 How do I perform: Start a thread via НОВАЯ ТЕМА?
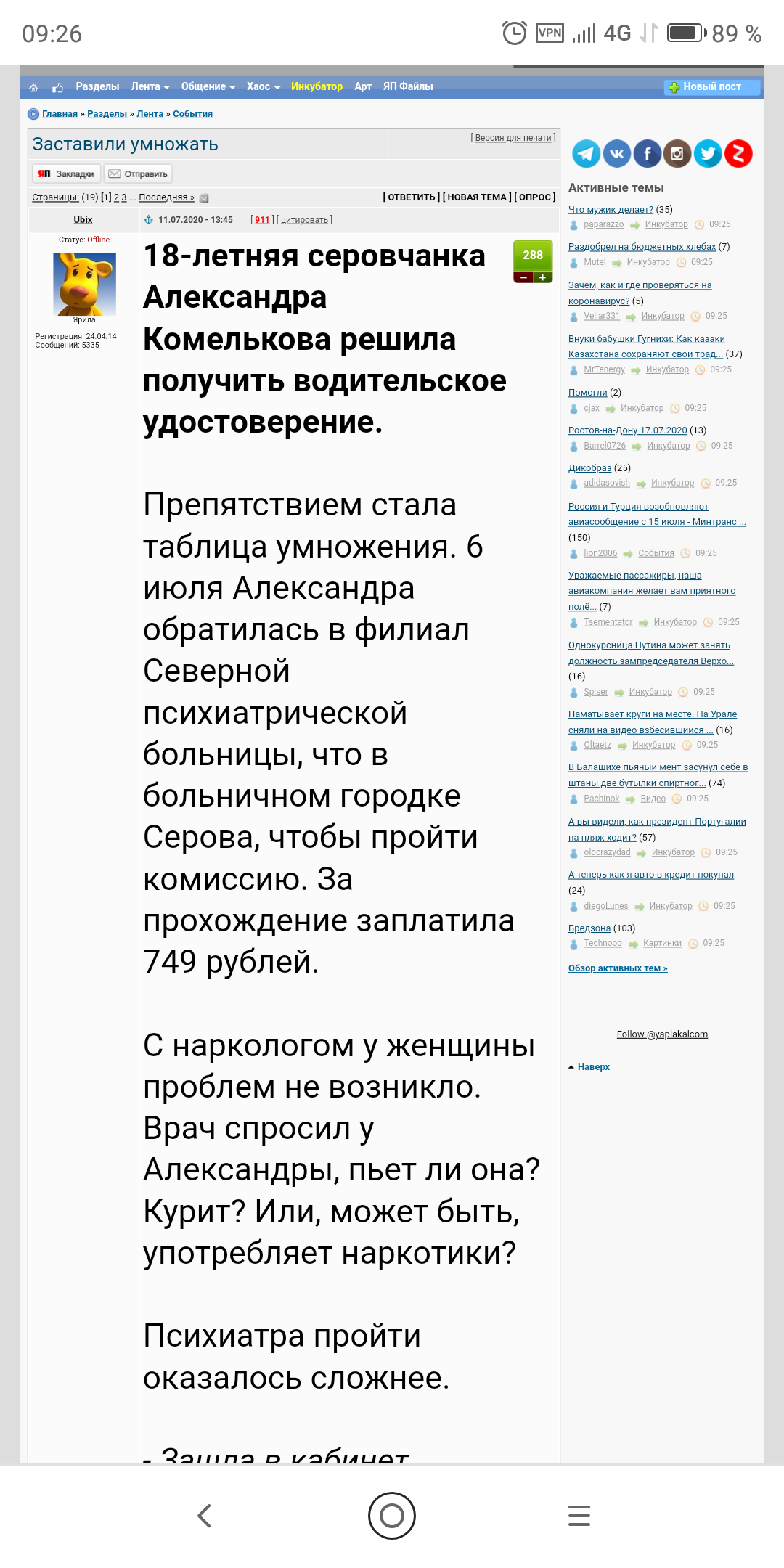tap(477, 197)
